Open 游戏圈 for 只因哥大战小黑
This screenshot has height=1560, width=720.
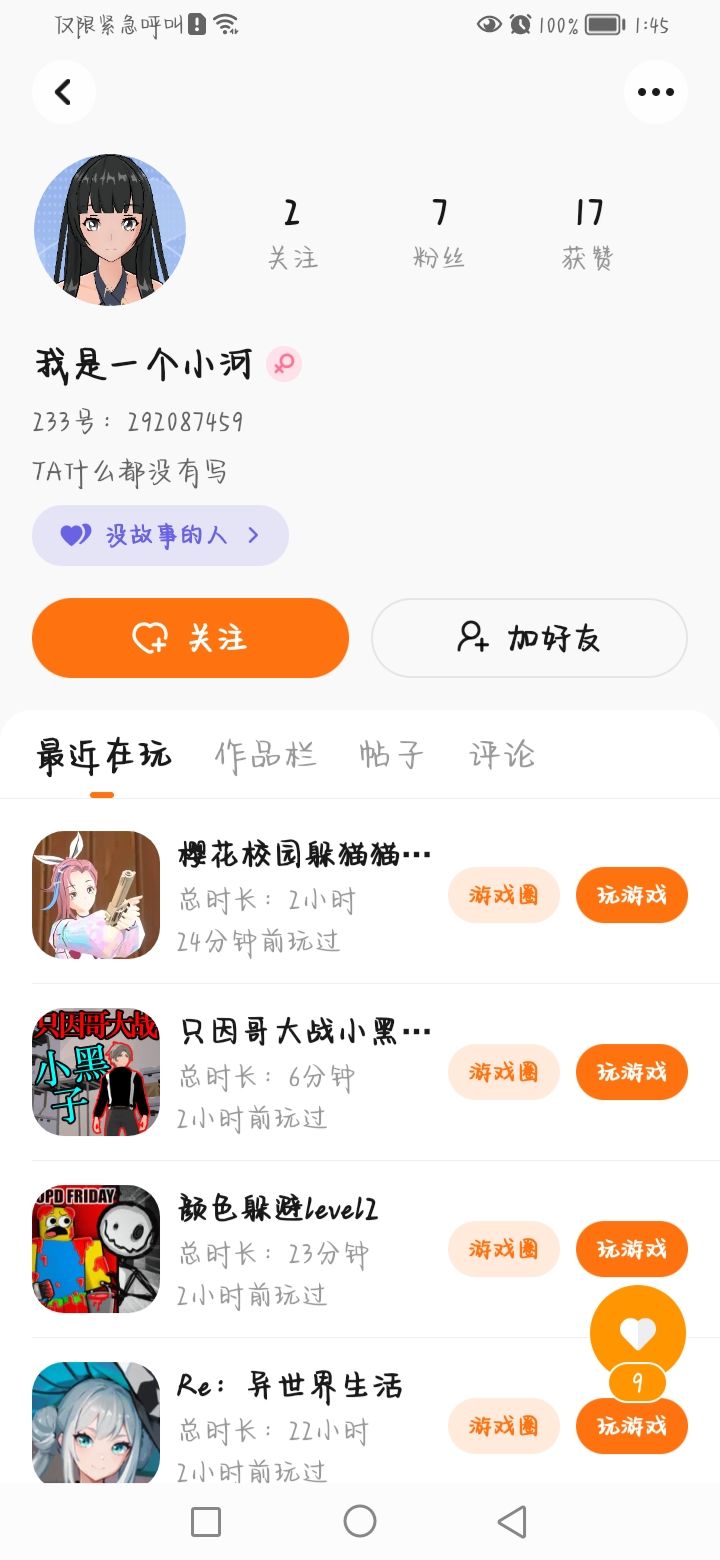503,1072
